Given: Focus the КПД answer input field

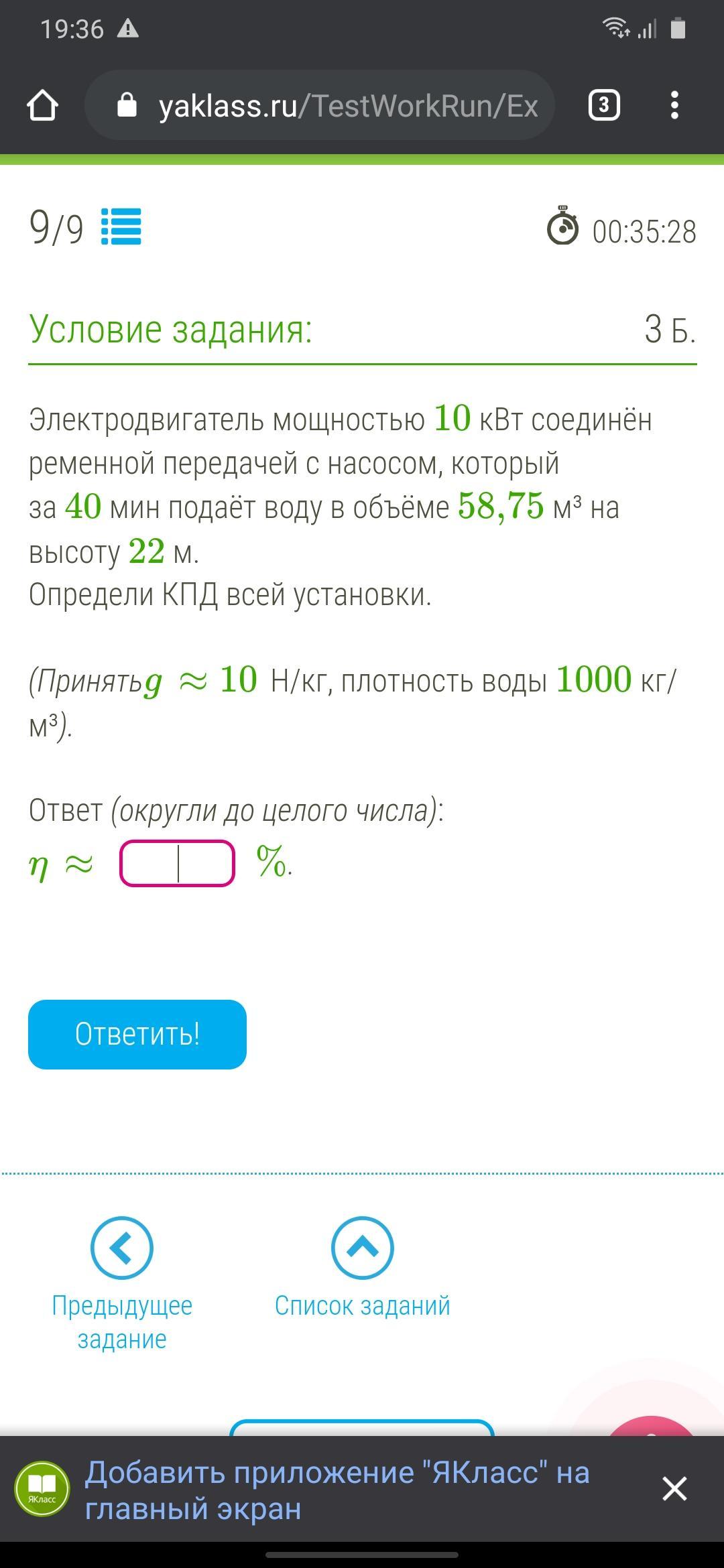Looking at the screenshot, I should click(177, 863).
